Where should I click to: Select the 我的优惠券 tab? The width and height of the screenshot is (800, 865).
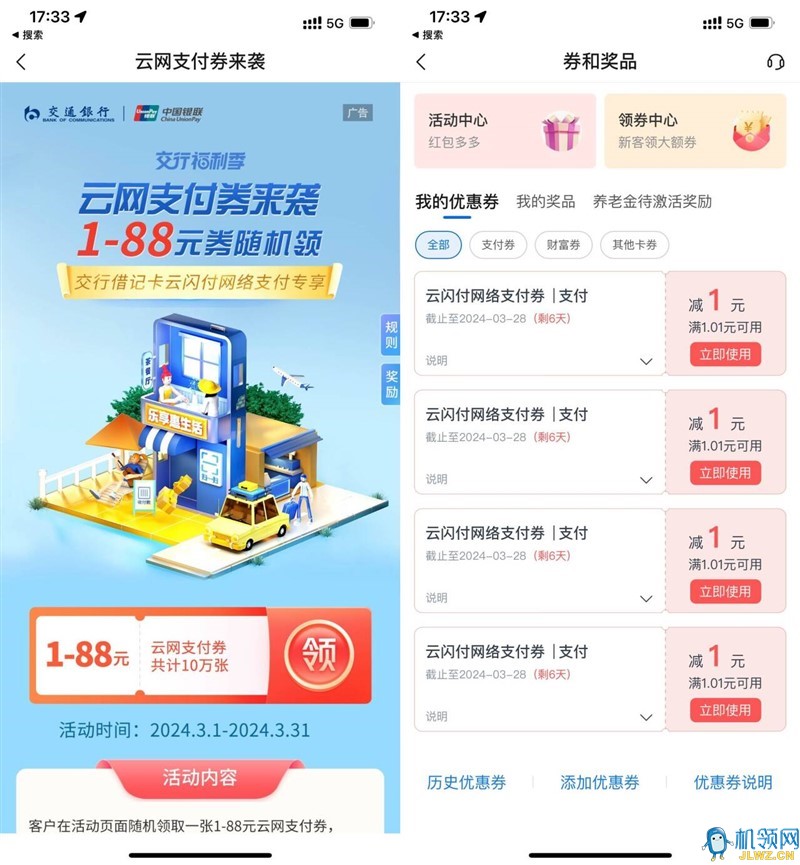(x=456, y=202)
